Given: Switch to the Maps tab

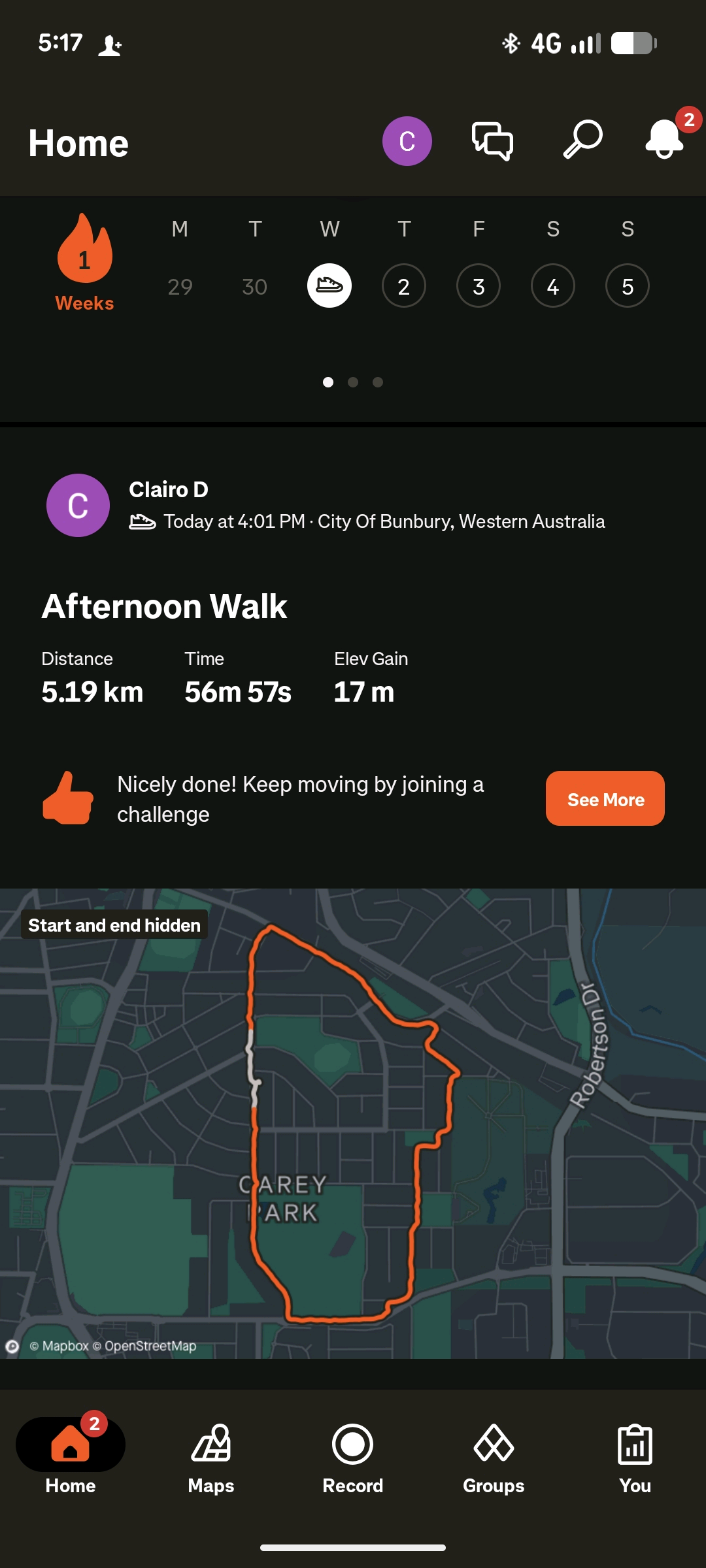Looking at the screenshot, I should pos(211,1458).
